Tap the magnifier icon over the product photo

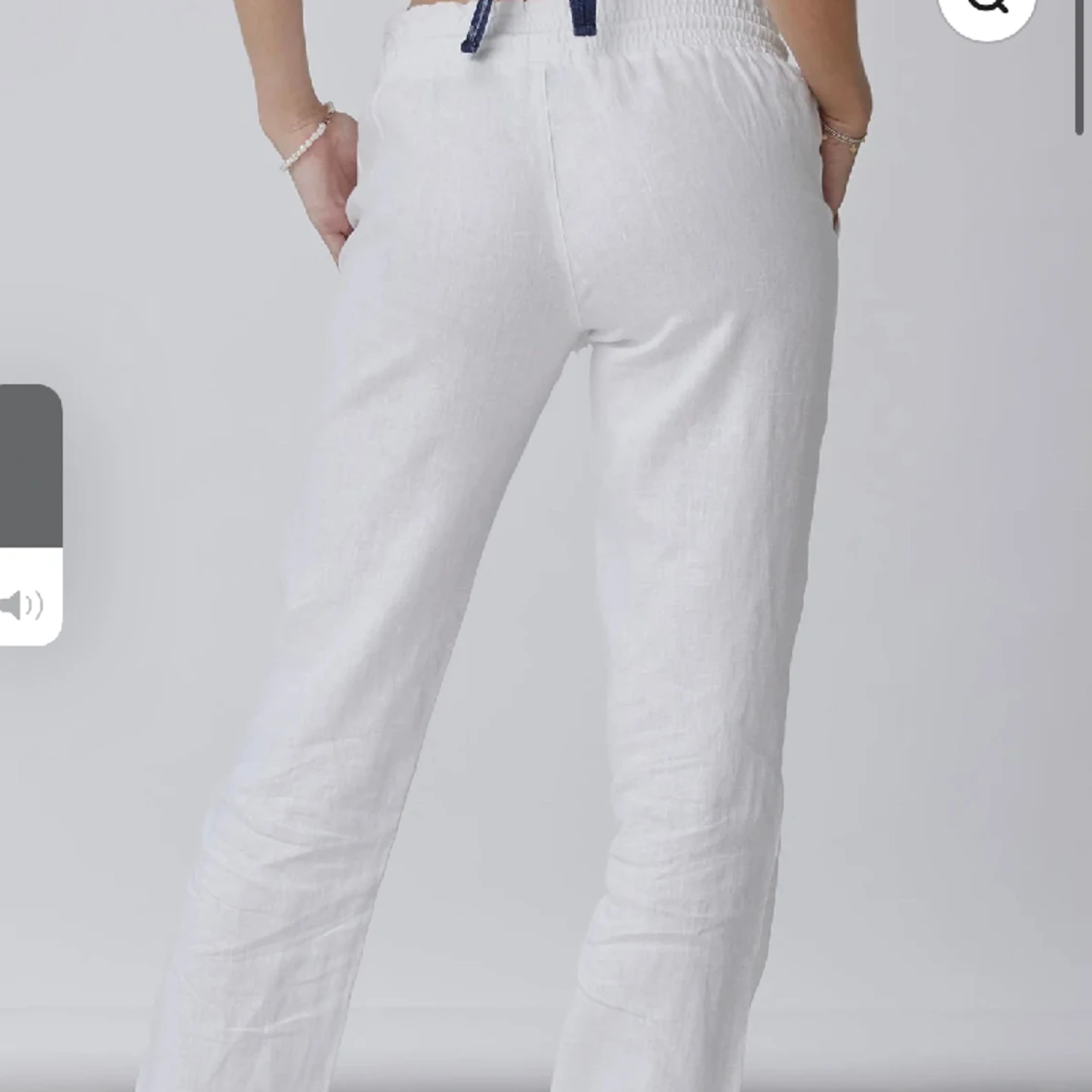(986, 8)
